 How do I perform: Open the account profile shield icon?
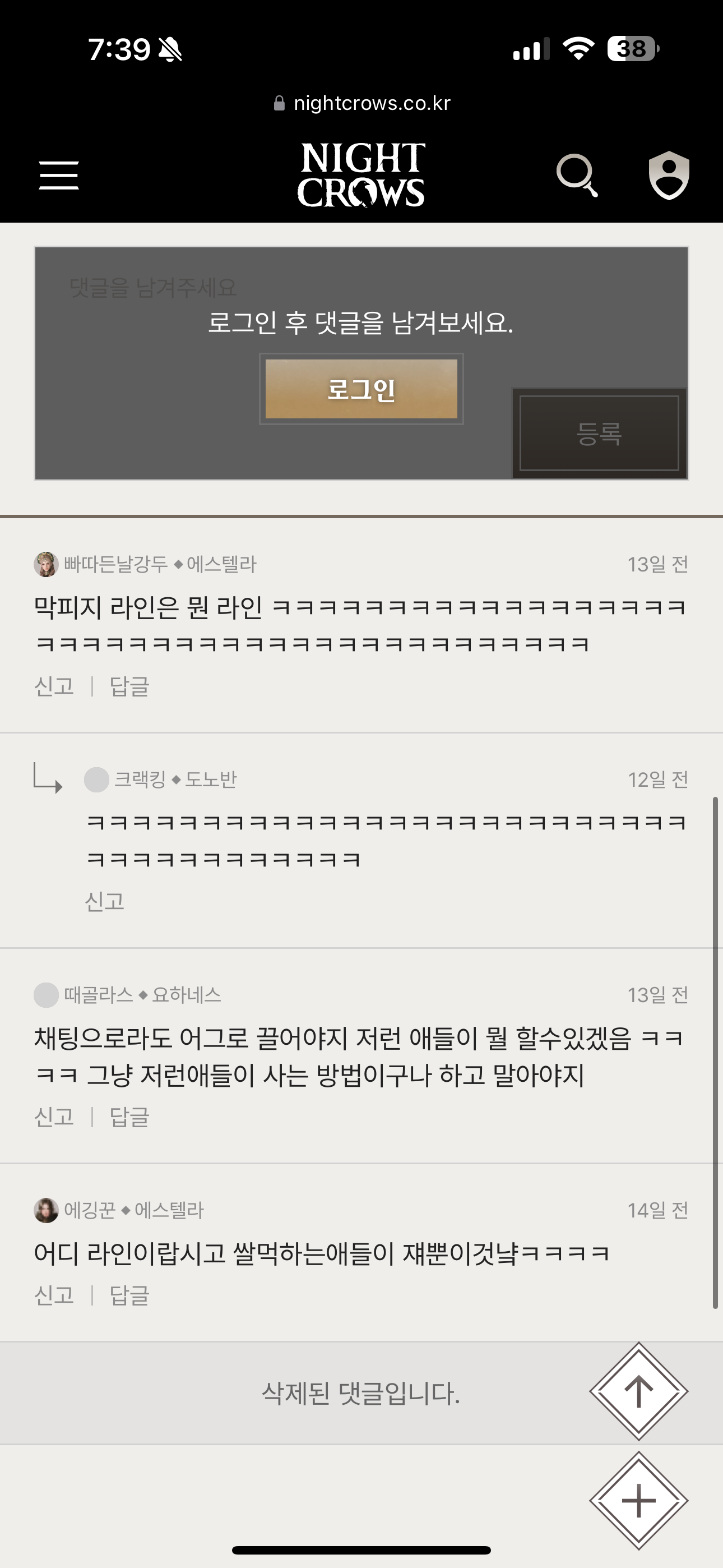click(x=669, y=176)
